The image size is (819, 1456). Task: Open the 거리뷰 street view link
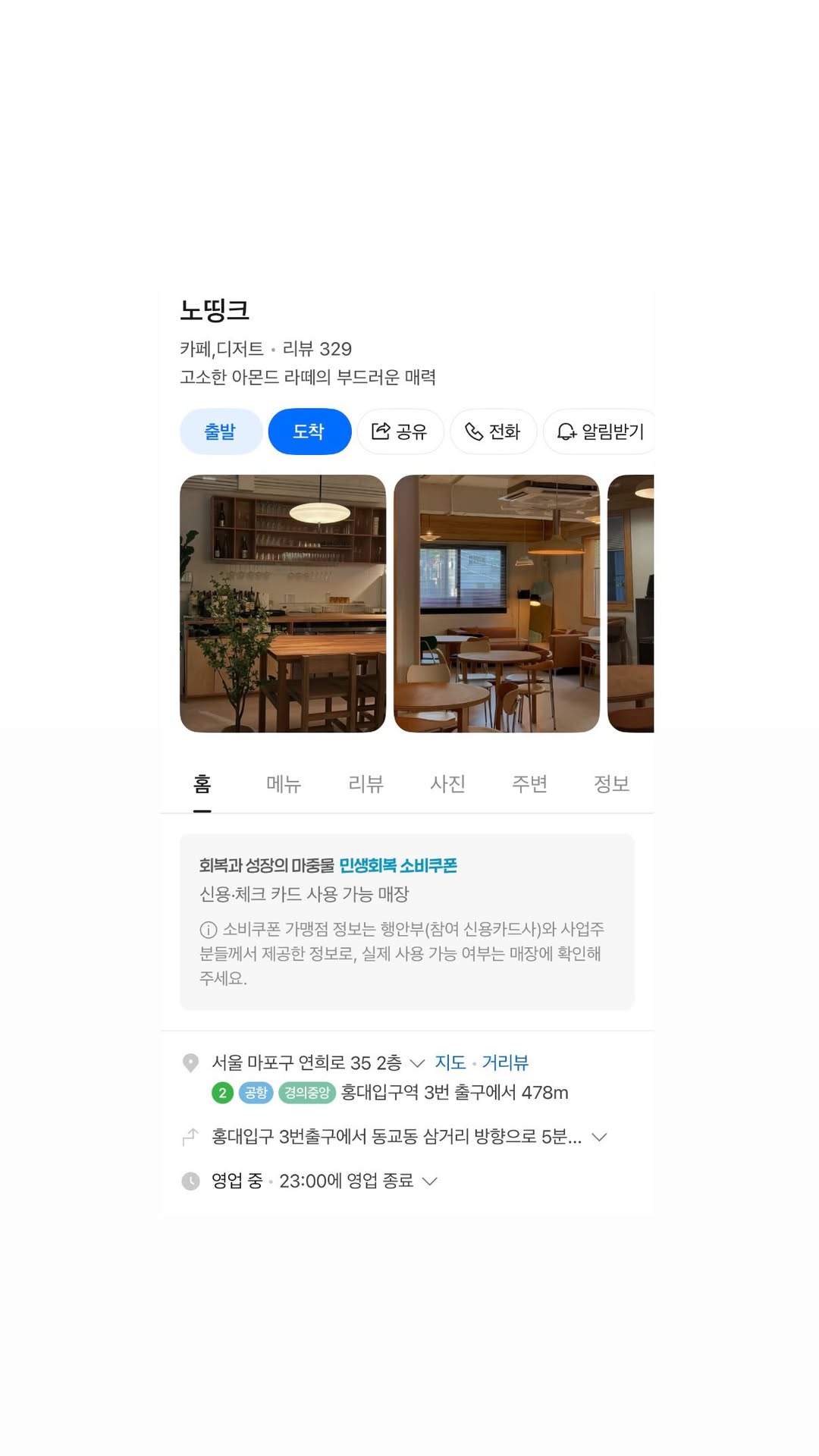[505, 1062]
